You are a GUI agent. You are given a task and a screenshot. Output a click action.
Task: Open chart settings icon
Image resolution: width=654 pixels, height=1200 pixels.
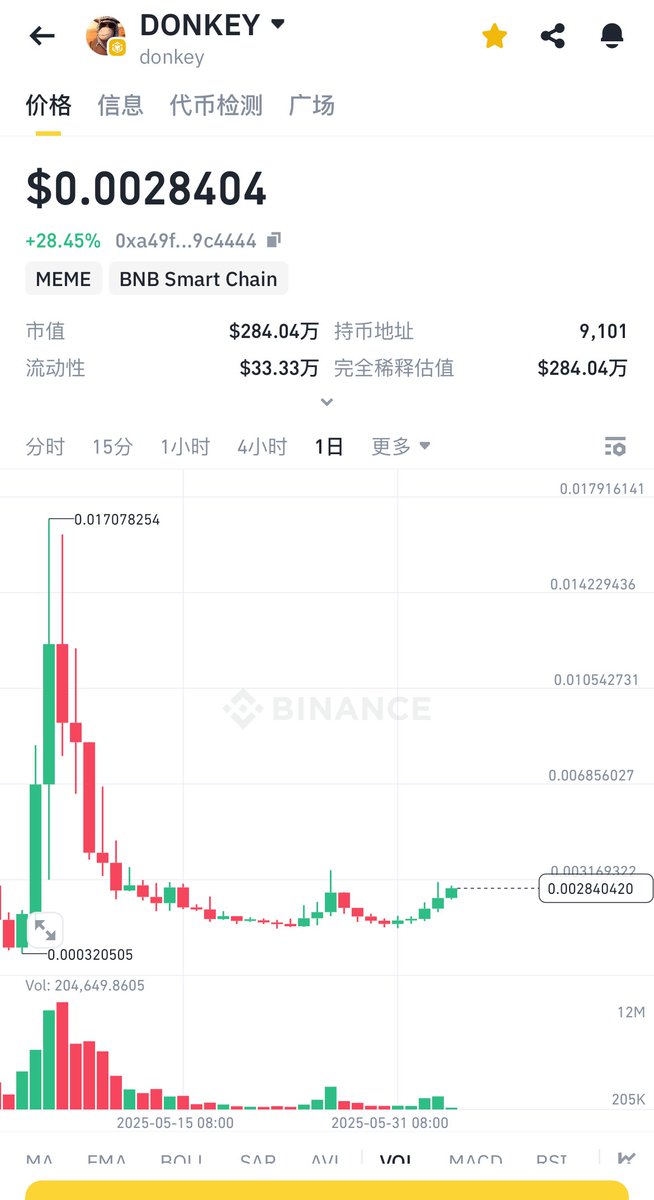pos(615,447)
